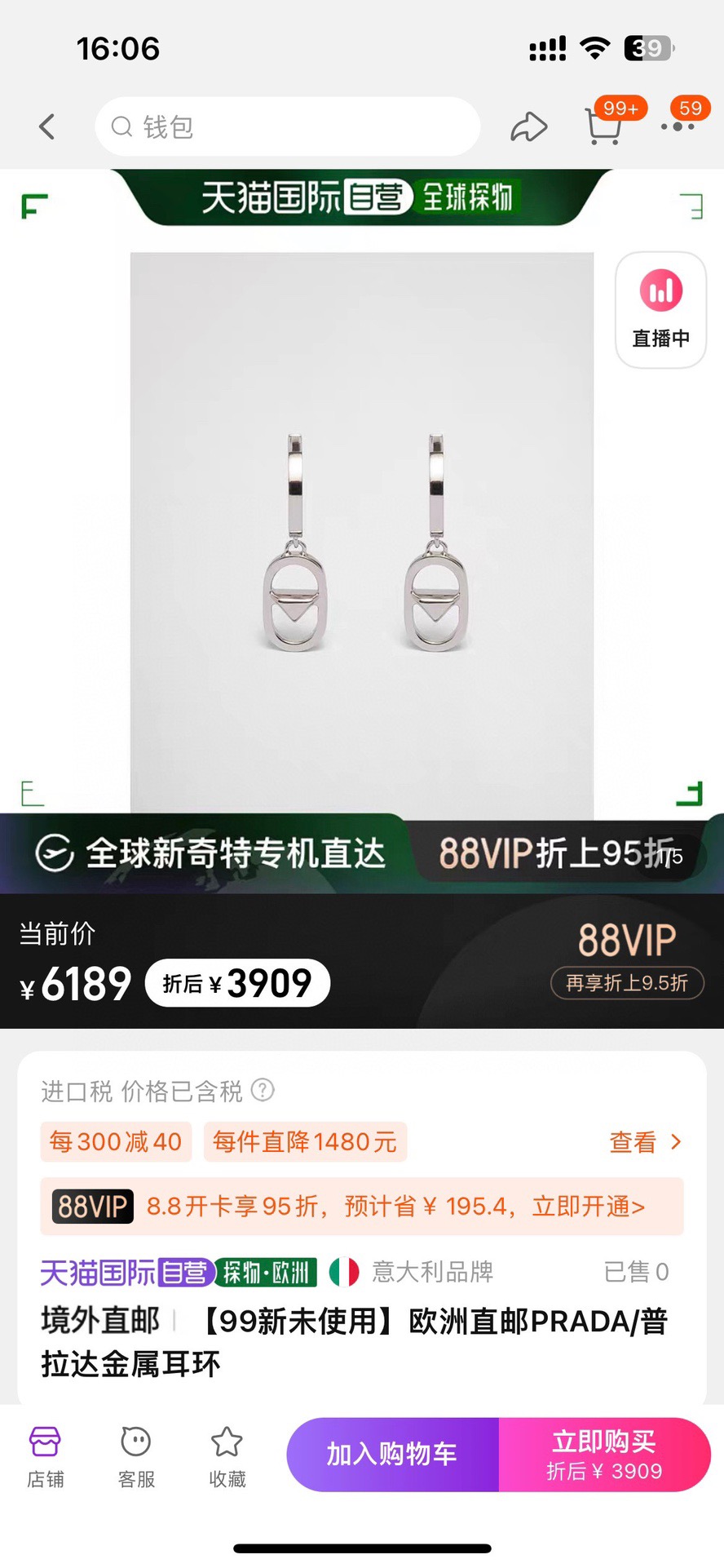Toggle 收藏 to favorite this item
The height and width of the screenshot is (1568, 724).
click(x=226, y=1455)
